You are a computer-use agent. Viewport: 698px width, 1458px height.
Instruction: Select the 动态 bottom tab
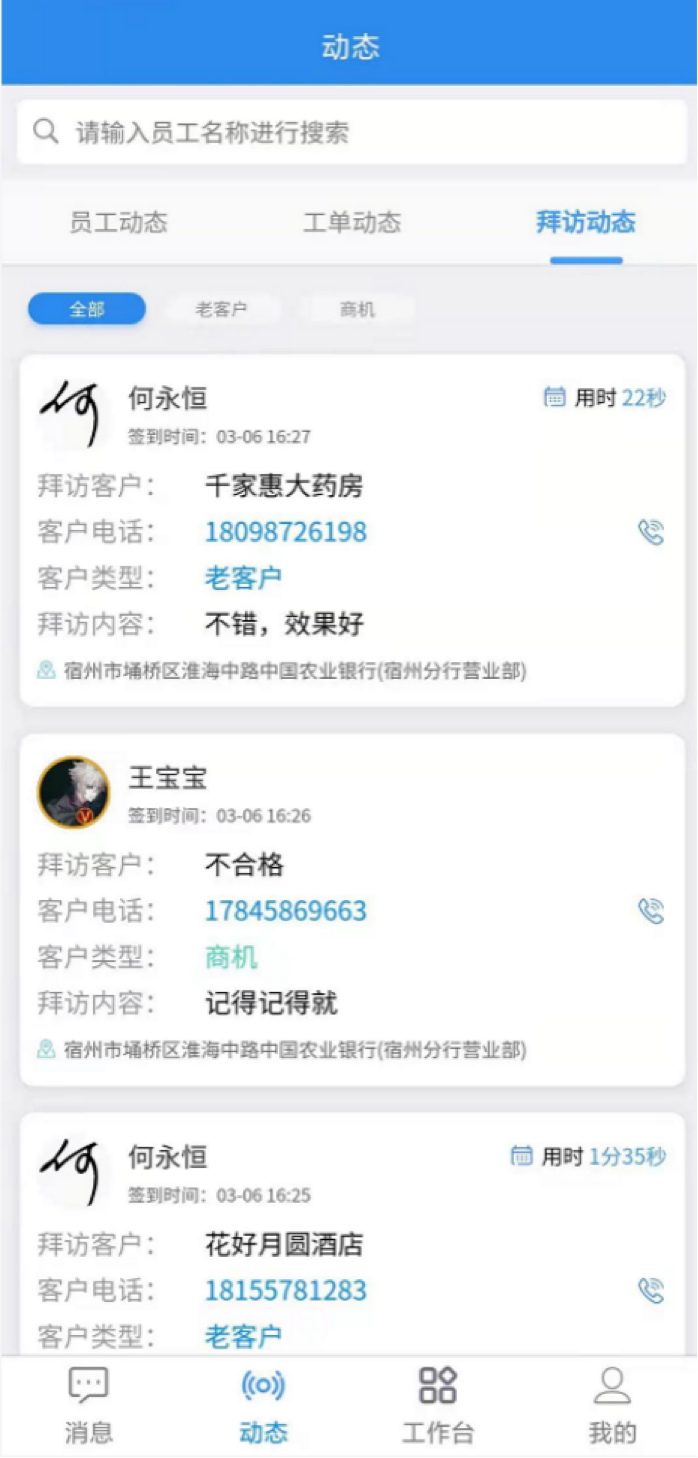pos(263,1406)
